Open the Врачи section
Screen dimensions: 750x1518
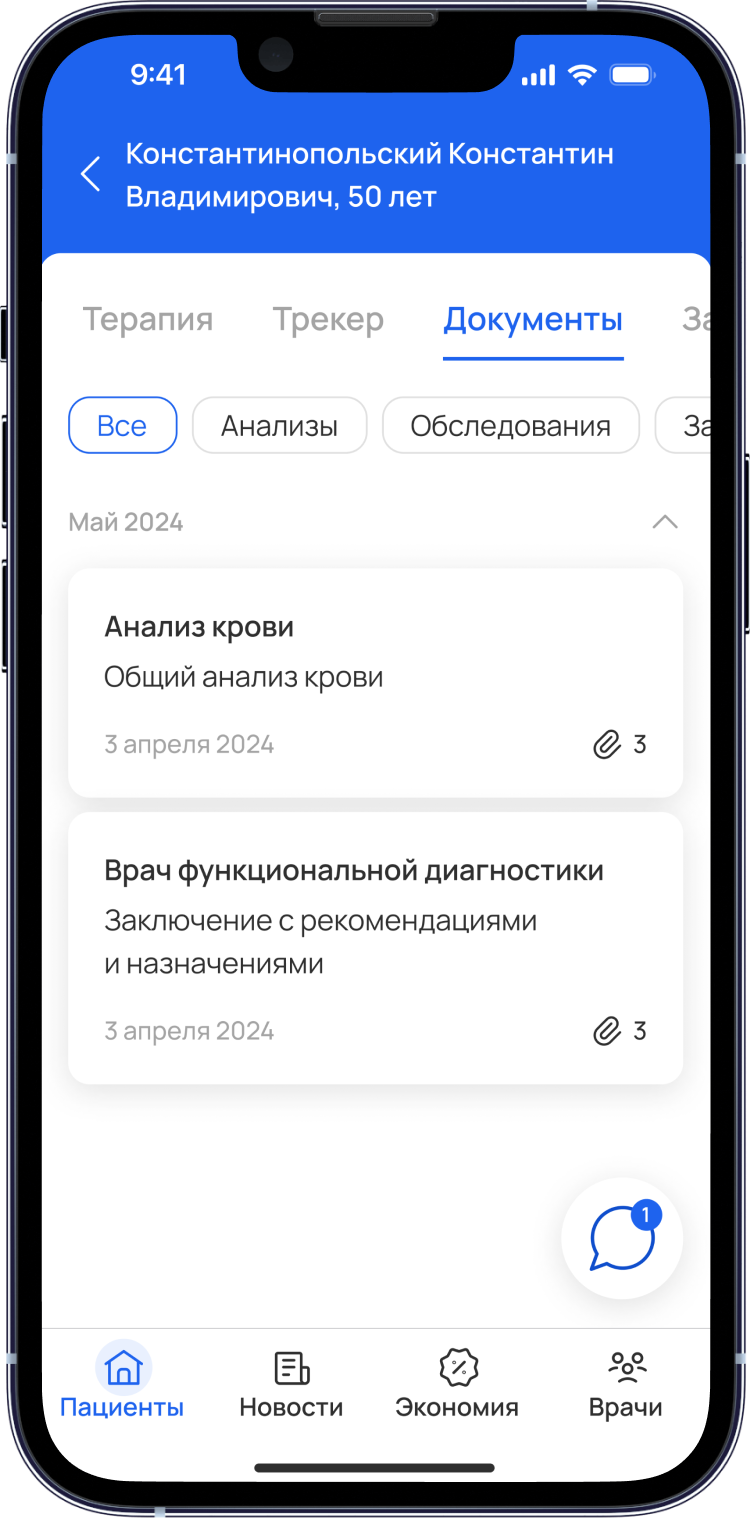pos(626,1383)
